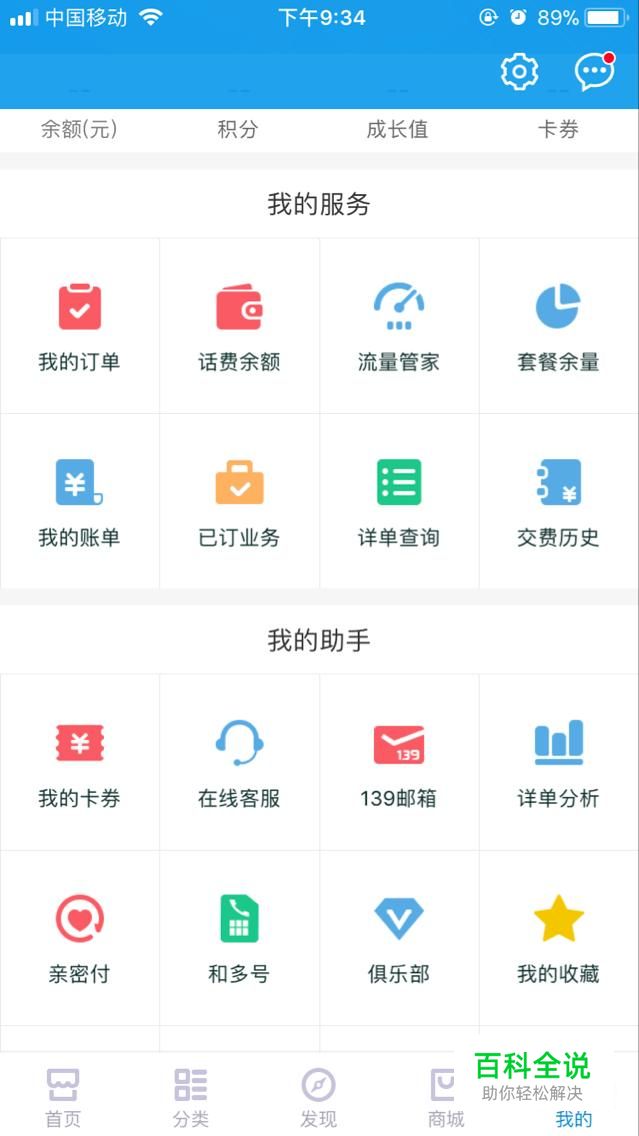Switch to the 发现 discover tab

point(318,1097)
